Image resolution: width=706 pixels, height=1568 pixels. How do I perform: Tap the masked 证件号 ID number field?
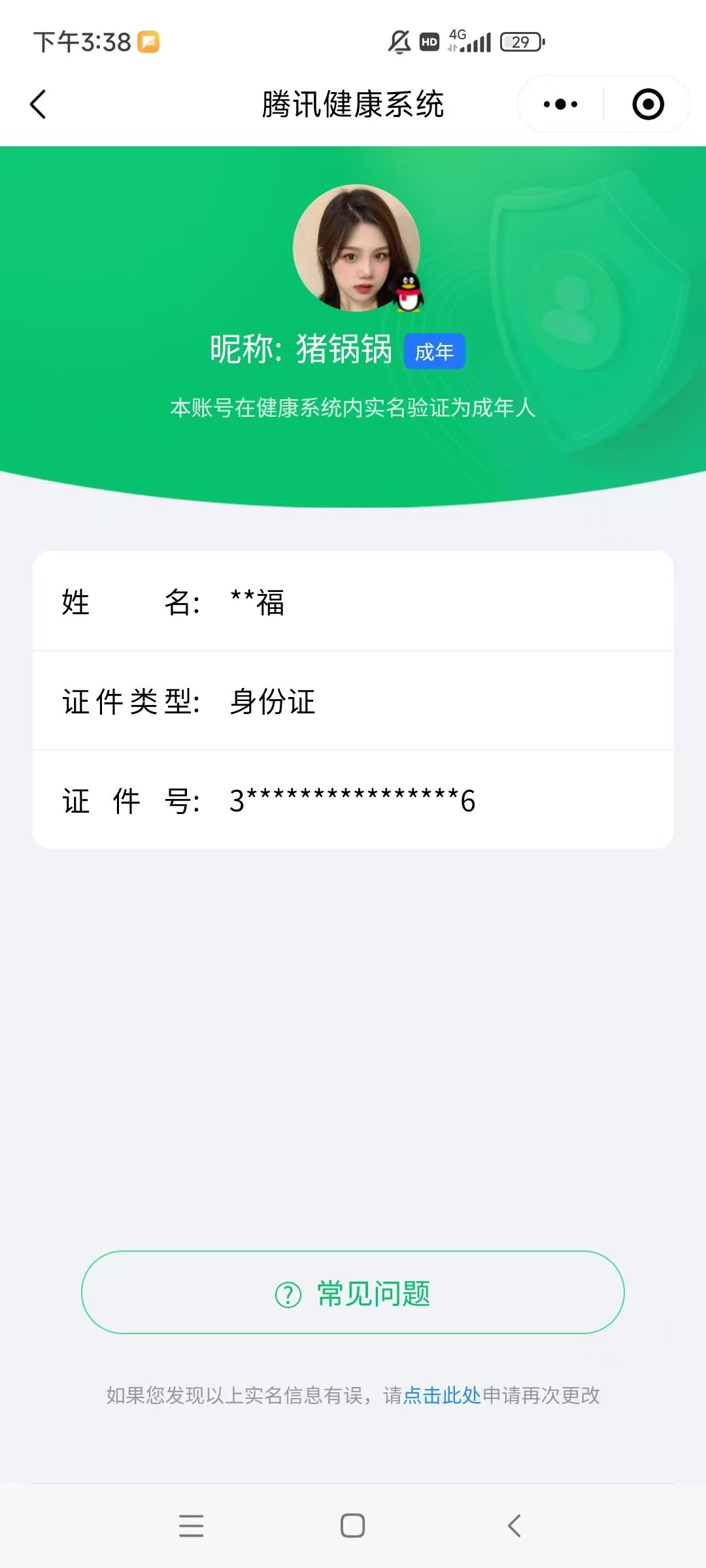(x=353, y=800)
